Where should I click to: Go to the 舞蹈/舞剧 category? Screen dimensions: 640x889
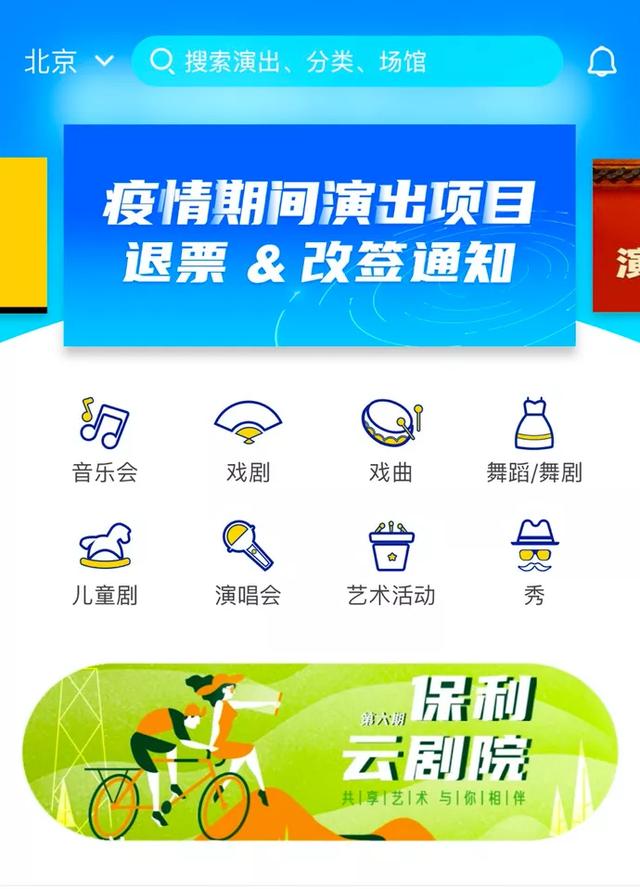pyautogui.click(x=534, y=439)
